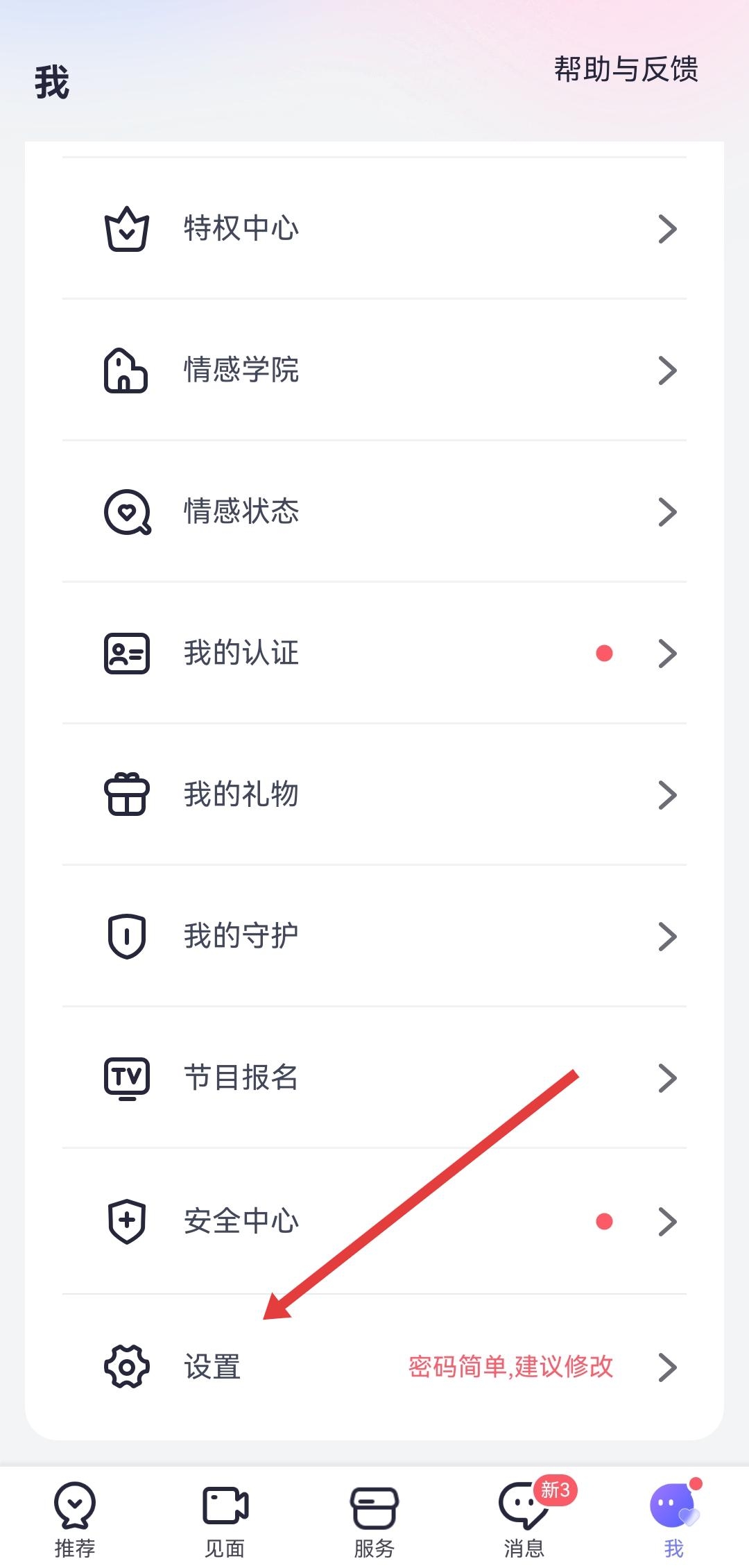
Task: Open 情感学院
Action: tap(374, 370)
